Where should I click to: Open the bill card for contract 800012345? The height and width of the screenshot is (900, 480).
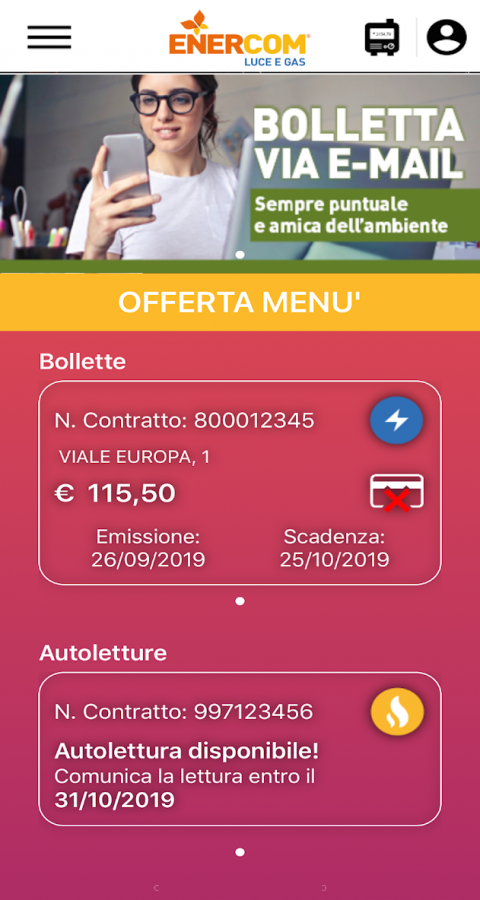pos(240,483)
